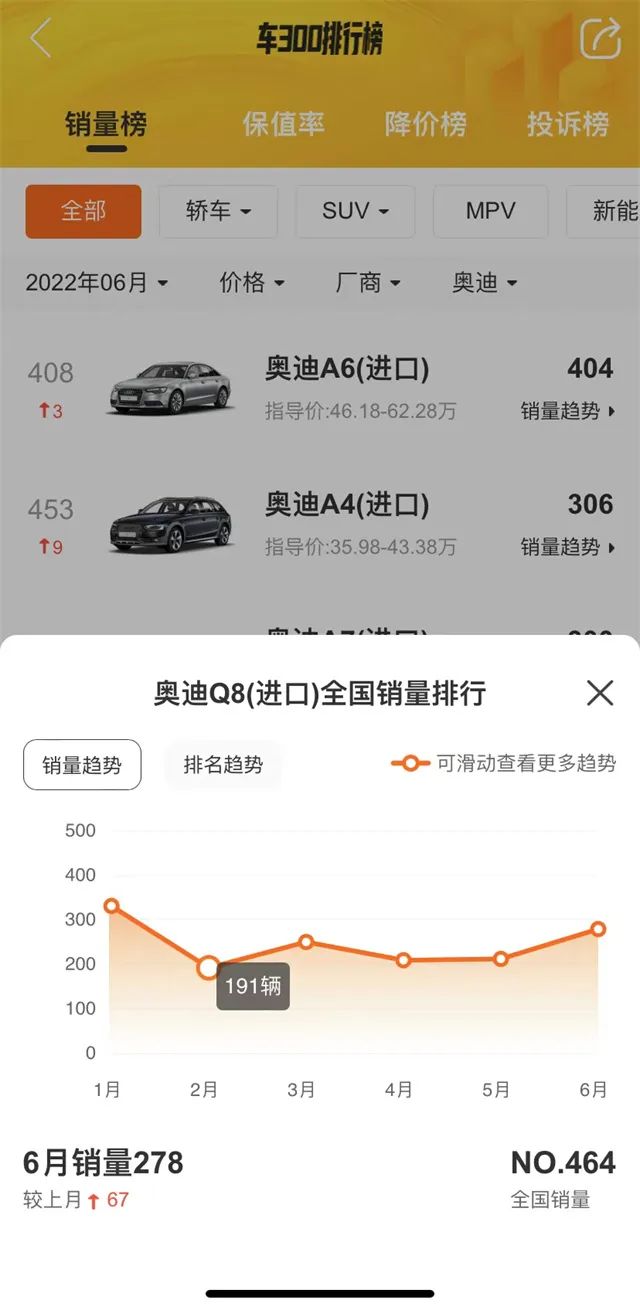Viewport: 640px width, 1310px height.
Task: Select the 全部 filter chip
Action: (83, 211)
